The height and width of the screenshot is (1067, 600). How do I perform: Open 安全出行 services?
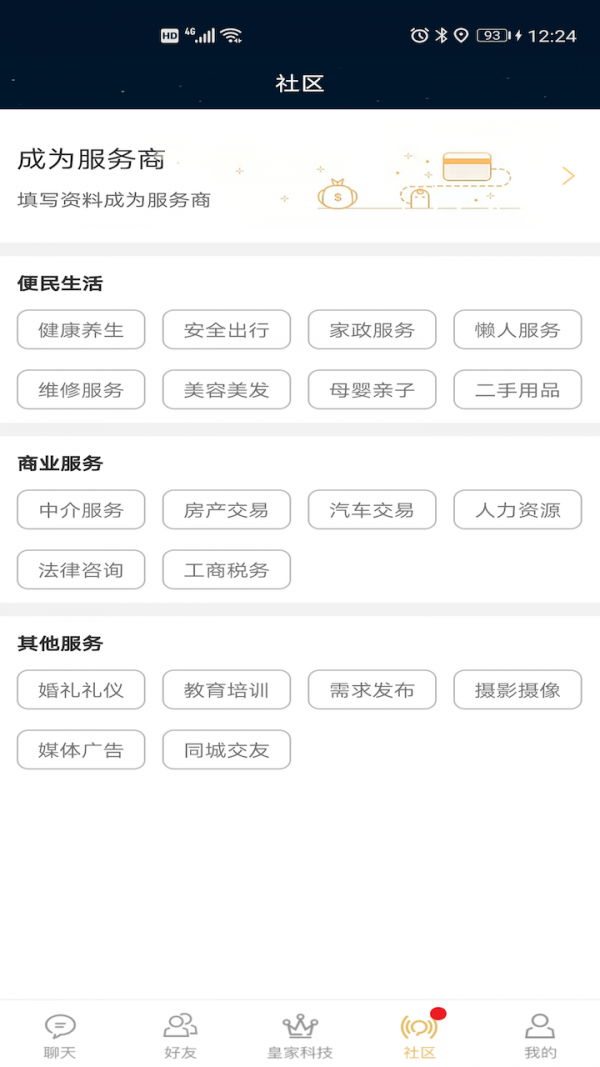(x=227, y=330)
